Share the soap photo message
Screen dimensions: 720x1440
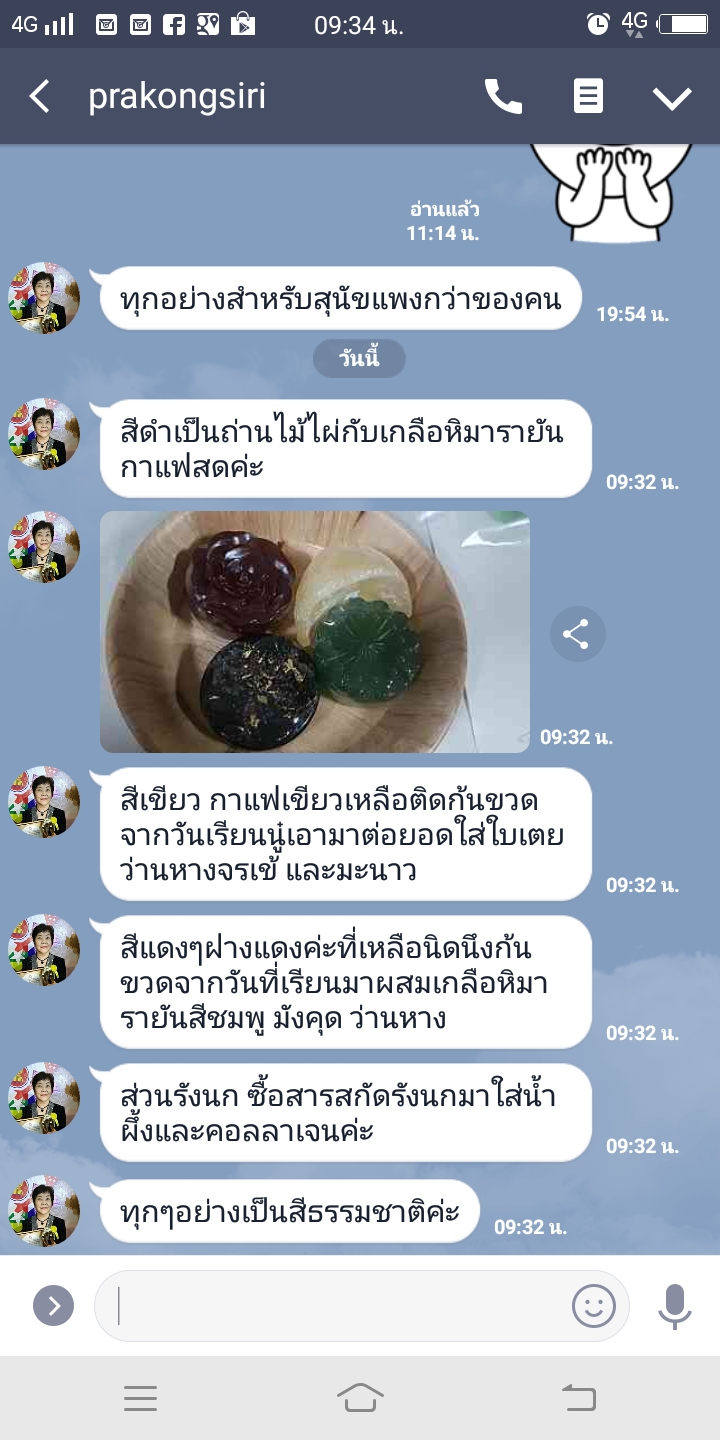(577, 634)
